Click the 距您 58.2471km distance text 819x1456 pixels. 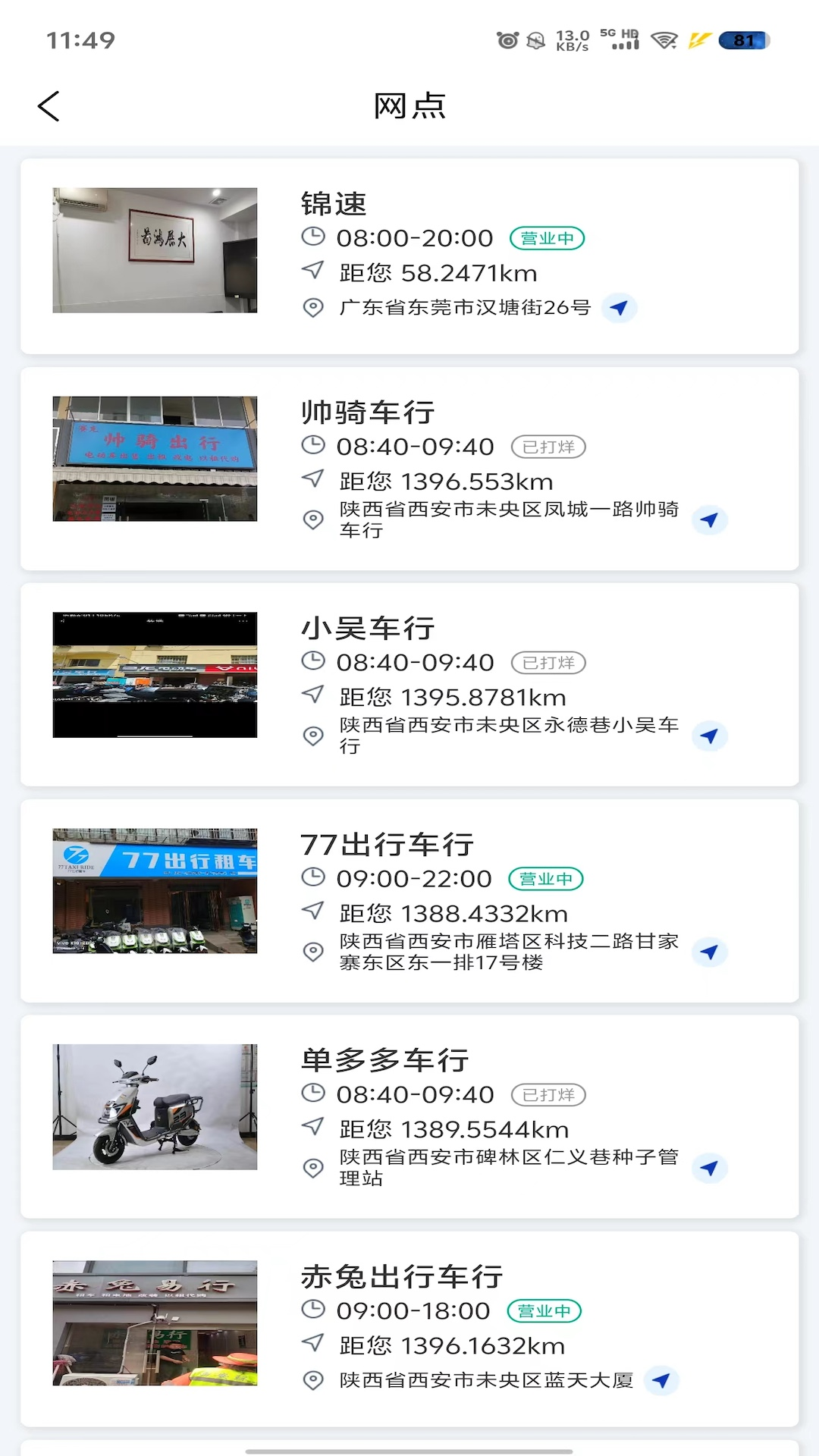coord(436,272)
